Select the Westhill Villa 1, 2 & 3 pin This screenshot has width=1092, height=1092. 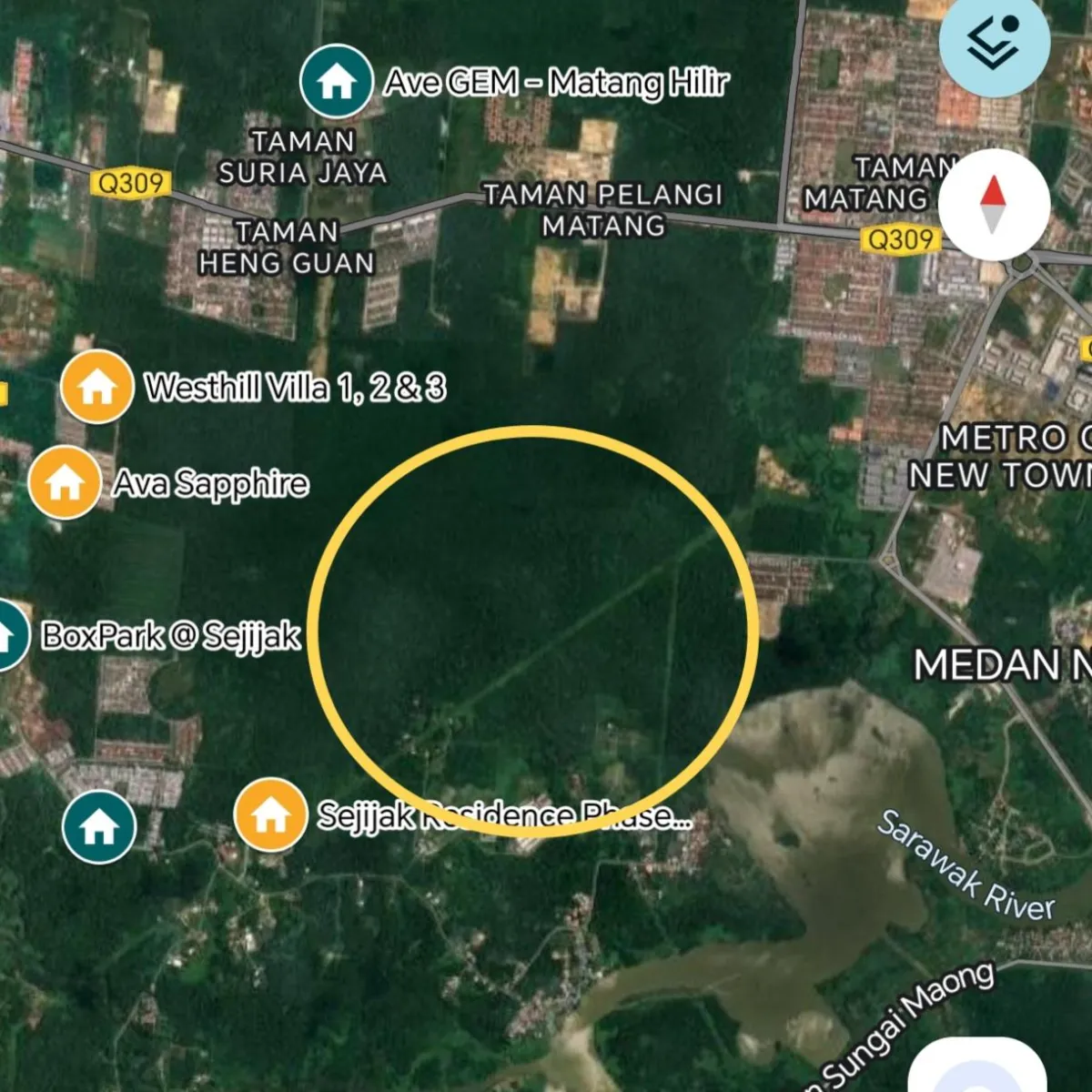[x=96, y=387]
